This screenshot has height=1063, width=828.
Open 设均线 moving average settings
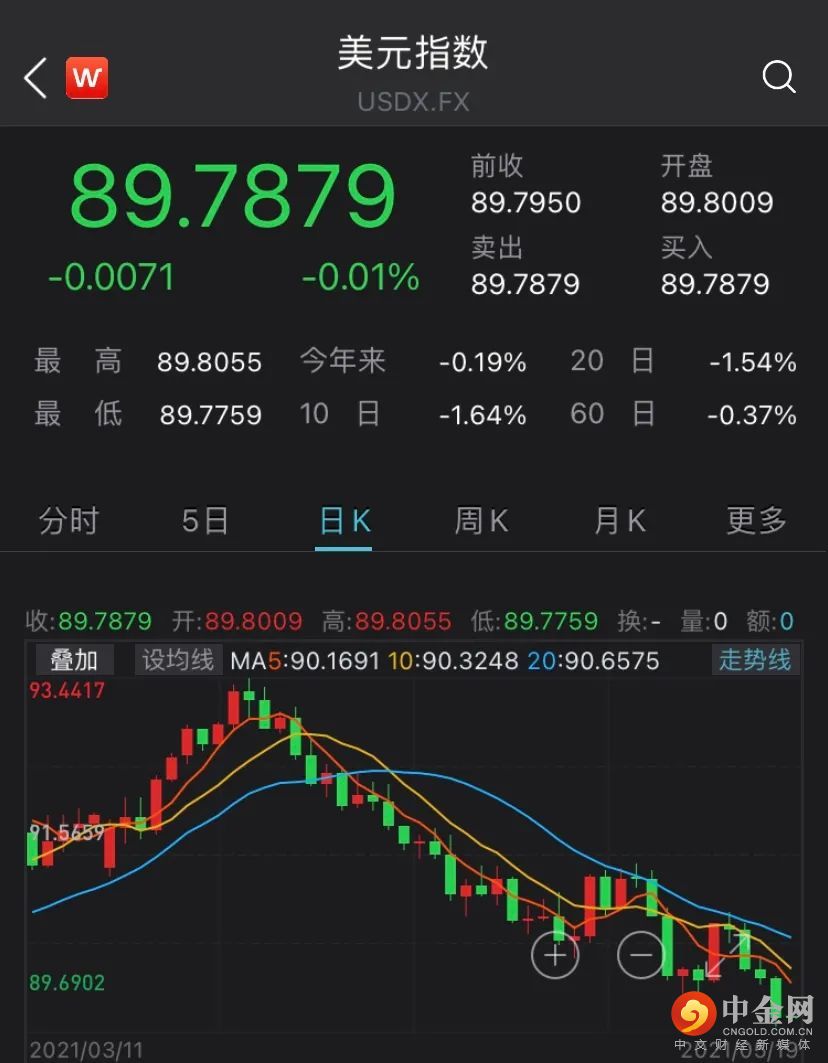178,660
